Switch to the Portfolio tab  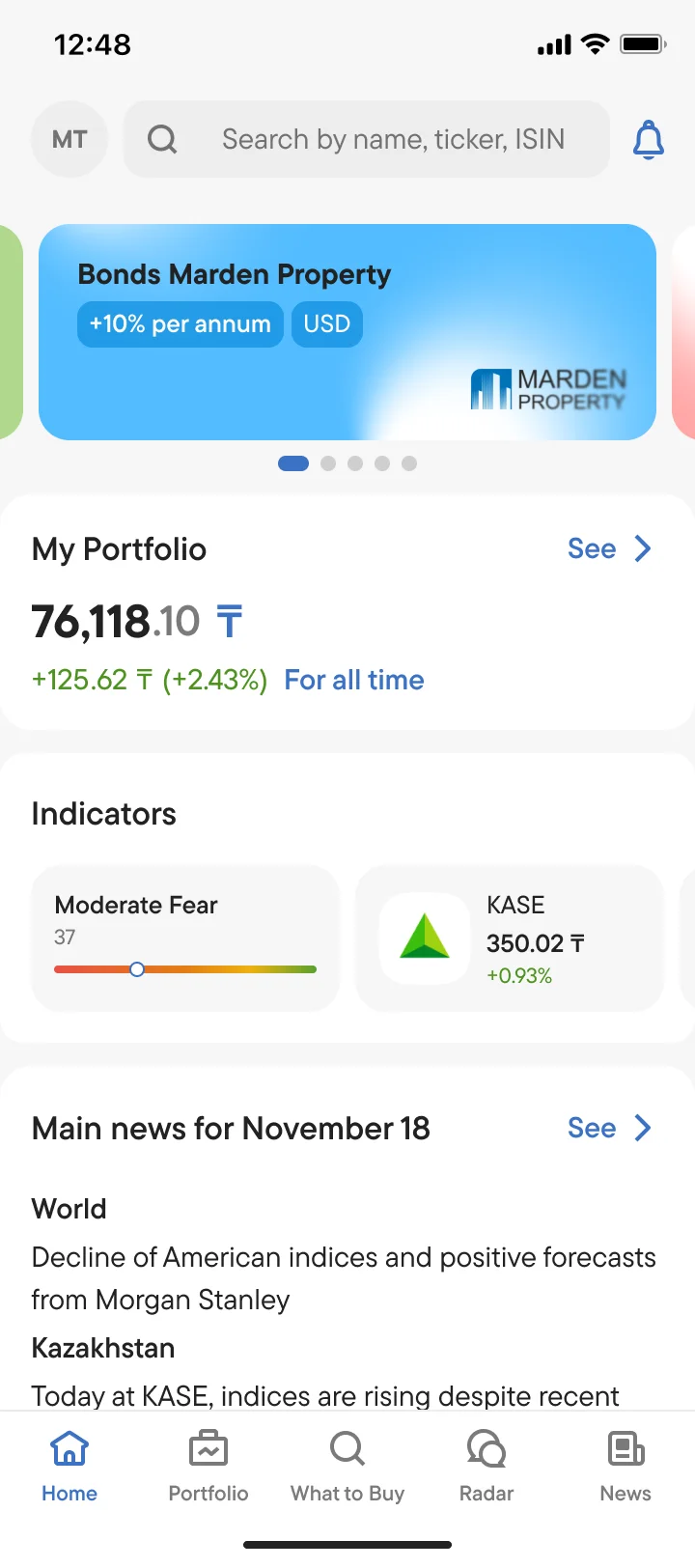pos(208,1467)
